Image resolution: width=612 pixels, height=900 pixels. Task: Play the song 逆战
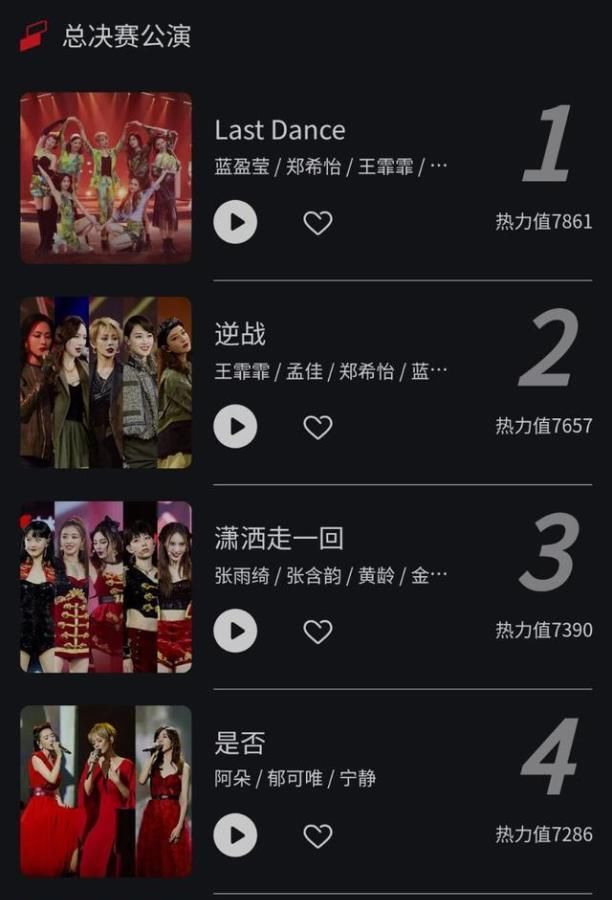[x=236, y=427]
